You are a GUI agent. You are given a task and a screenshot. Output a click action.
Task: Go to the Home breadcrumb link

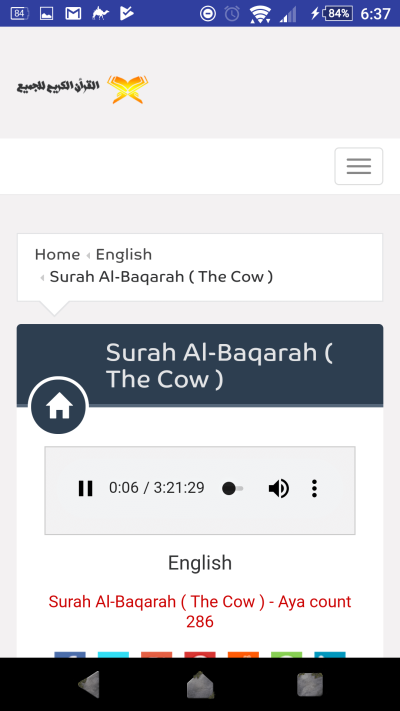tap(57, 254)
